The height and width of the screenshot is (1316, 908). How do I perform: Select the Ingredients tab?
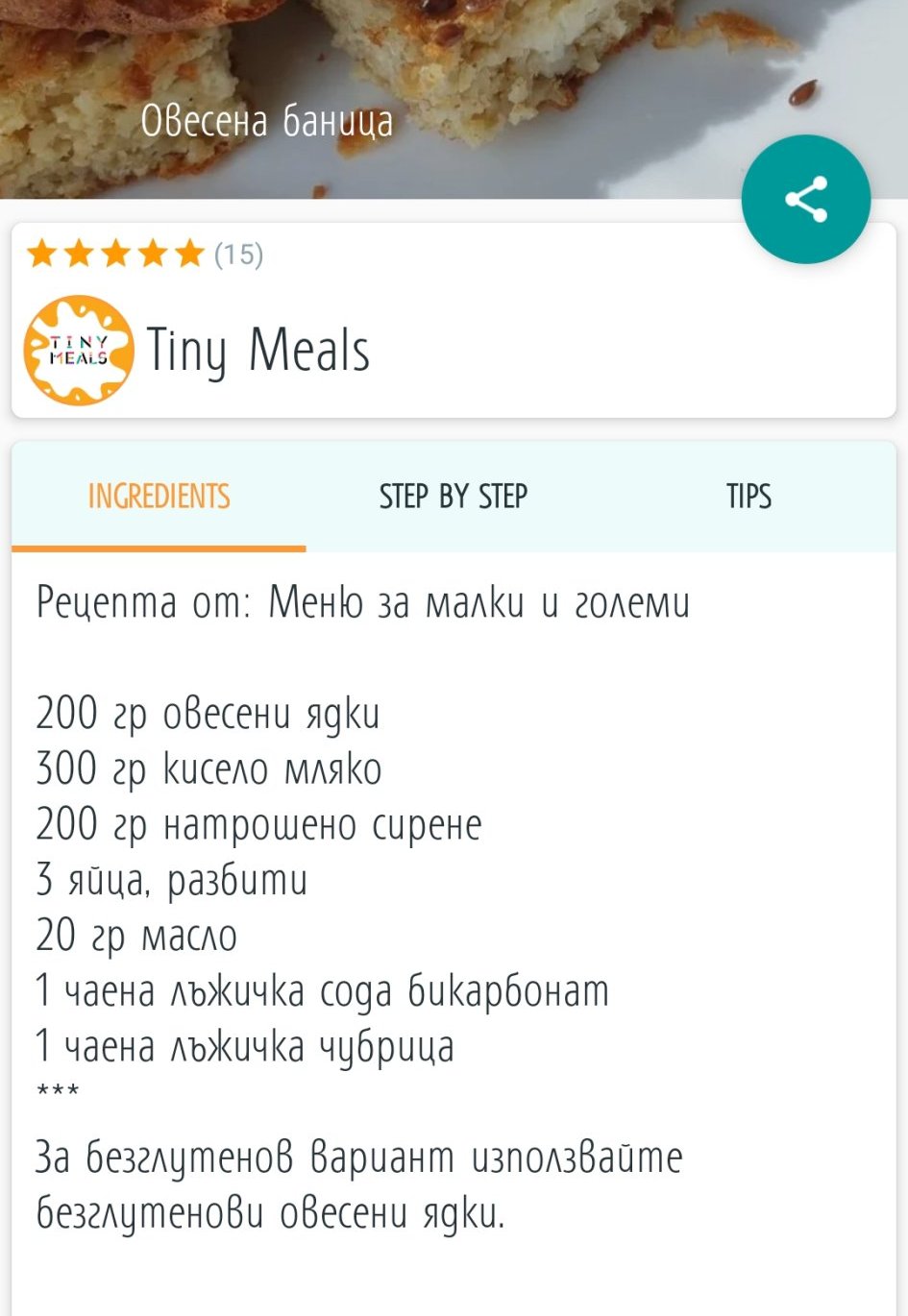pyautogui.click(x=159, y=497)
